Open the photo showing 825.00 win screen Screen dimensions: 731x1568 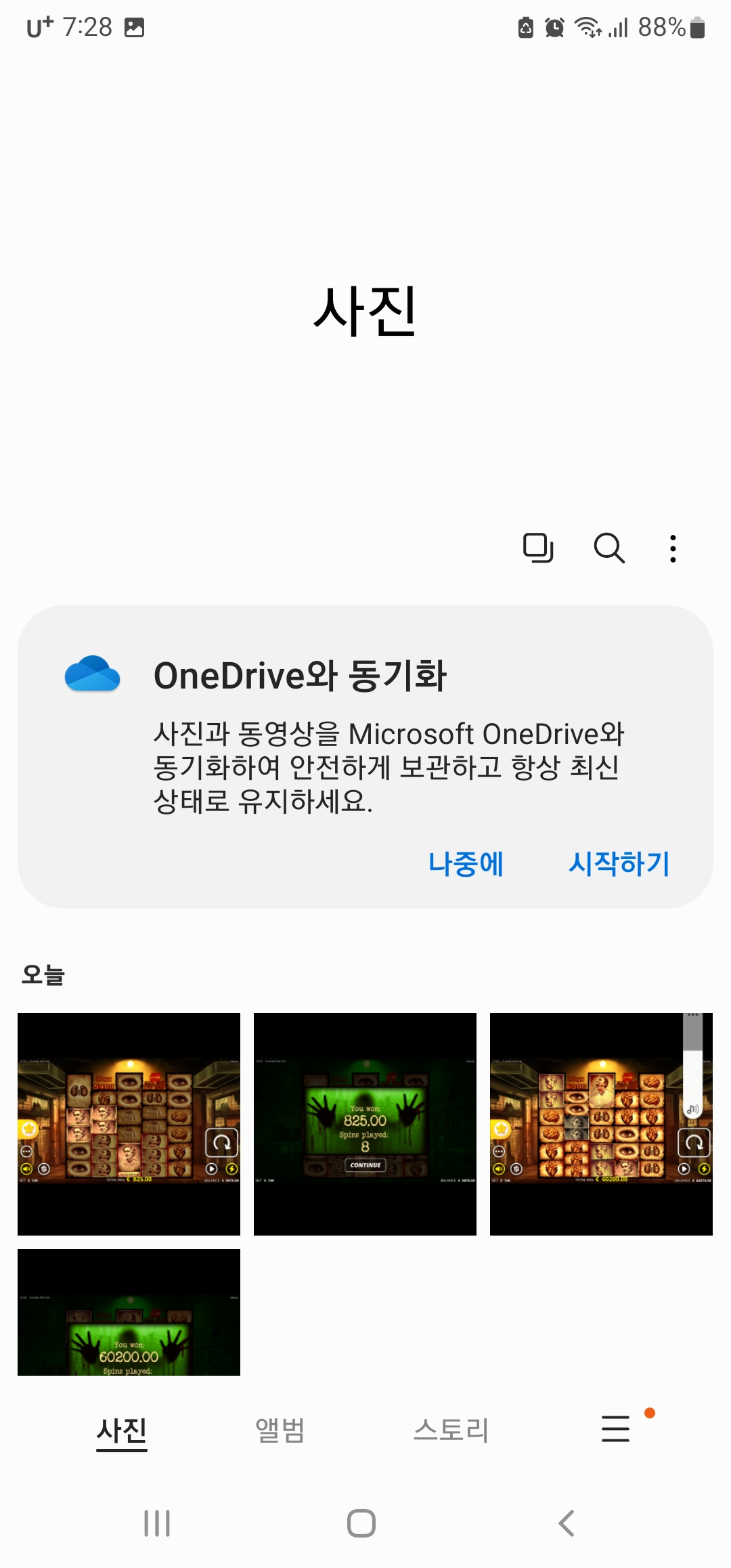pyautogui.click(x=365, y=1124)
